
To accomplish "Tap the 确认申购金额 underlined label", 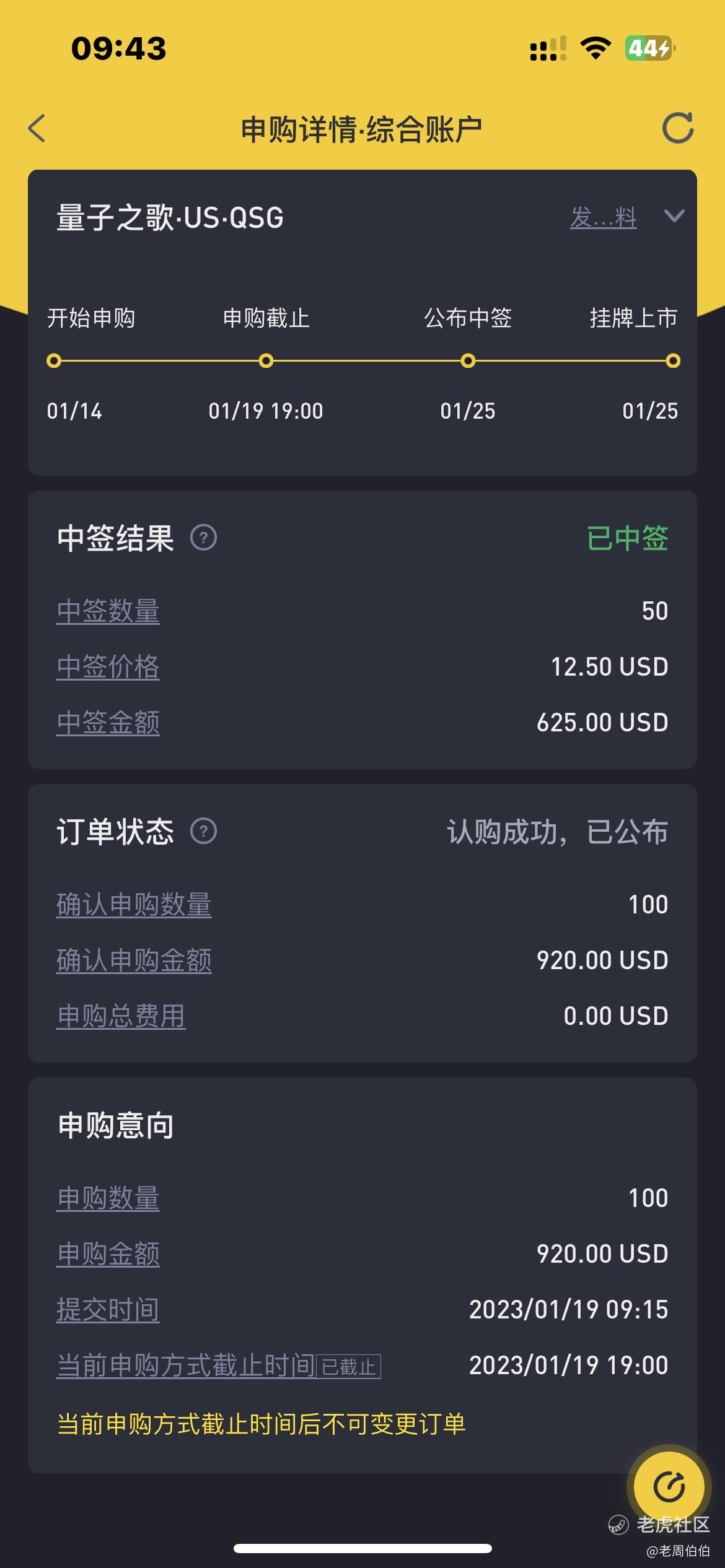I will coord(134,960).
